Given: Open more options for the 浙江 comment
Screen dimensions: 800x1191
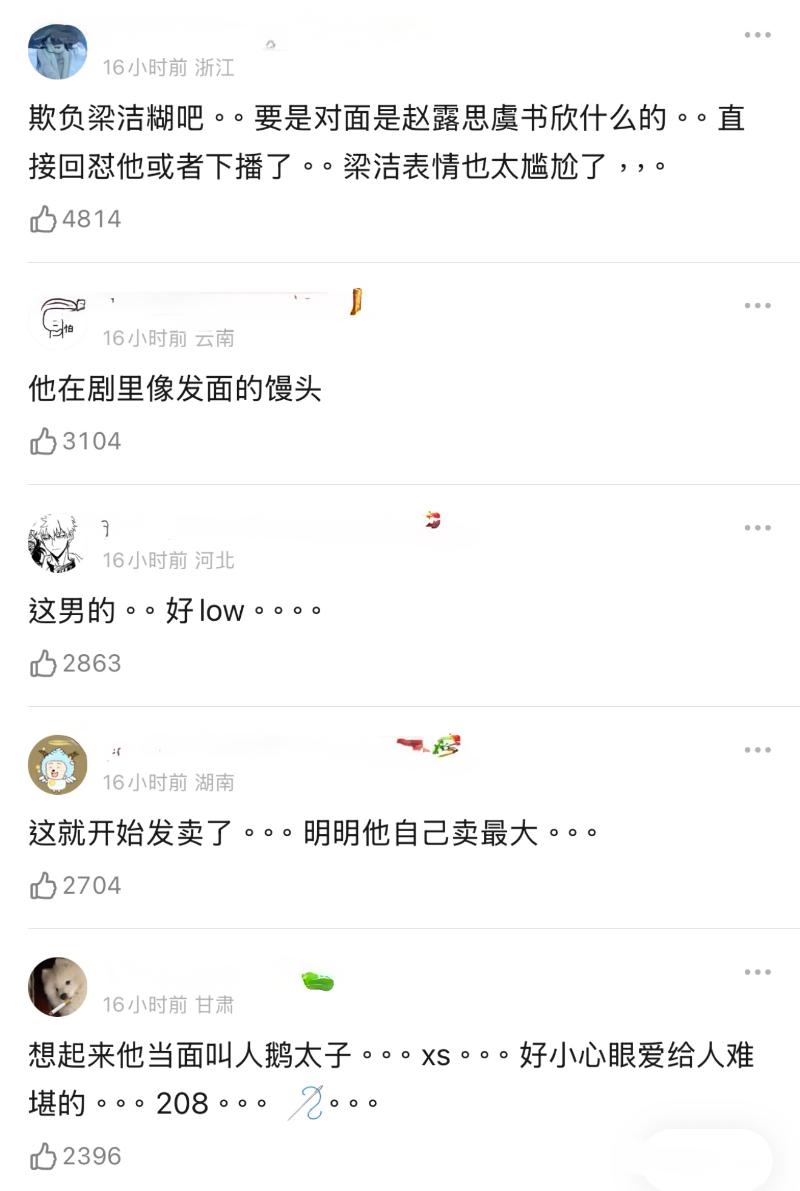Looking at the screenshot, I should point(757,36).
